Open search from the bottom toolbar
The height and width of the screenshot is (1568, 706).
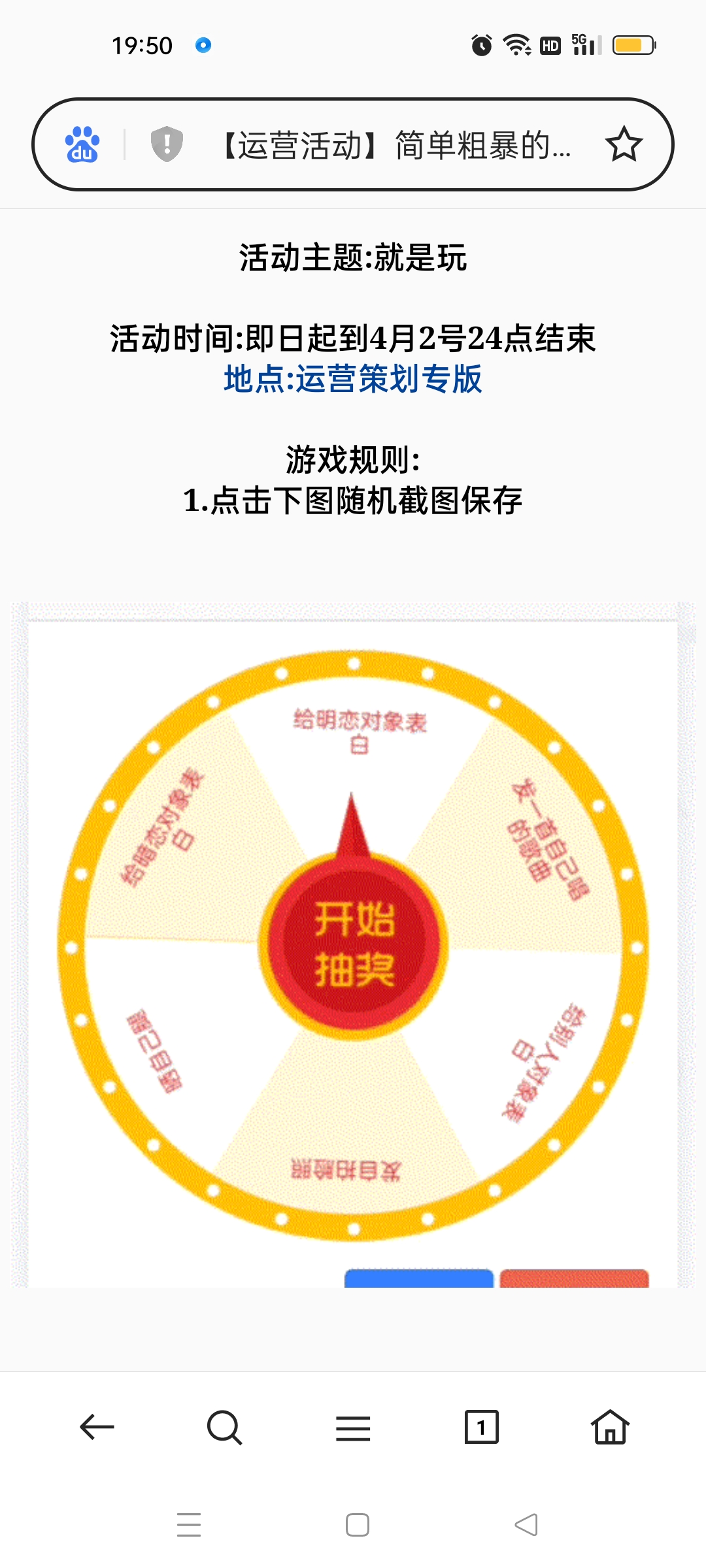(224, 1427)
